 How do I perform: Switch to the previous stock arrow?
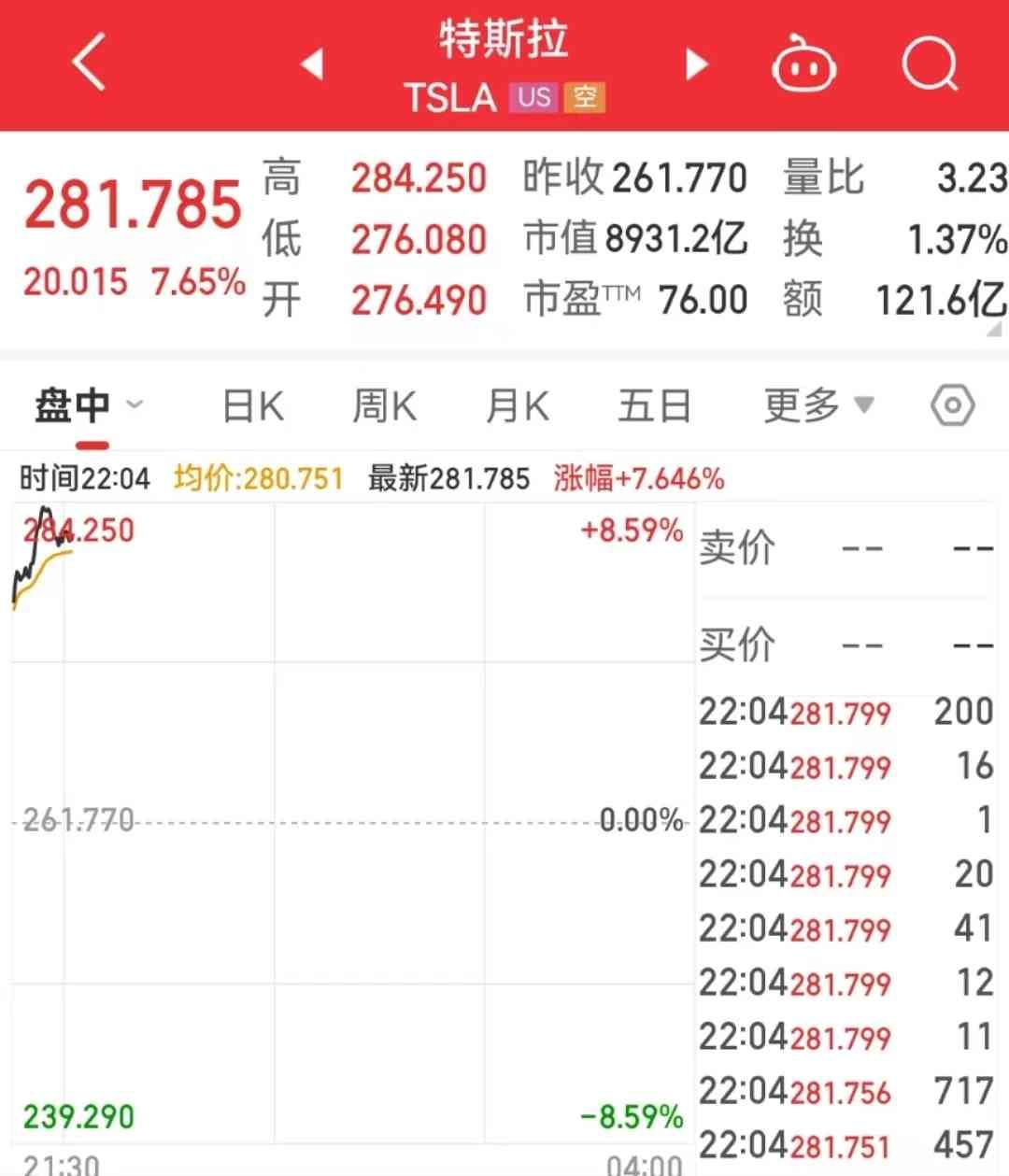312,64
